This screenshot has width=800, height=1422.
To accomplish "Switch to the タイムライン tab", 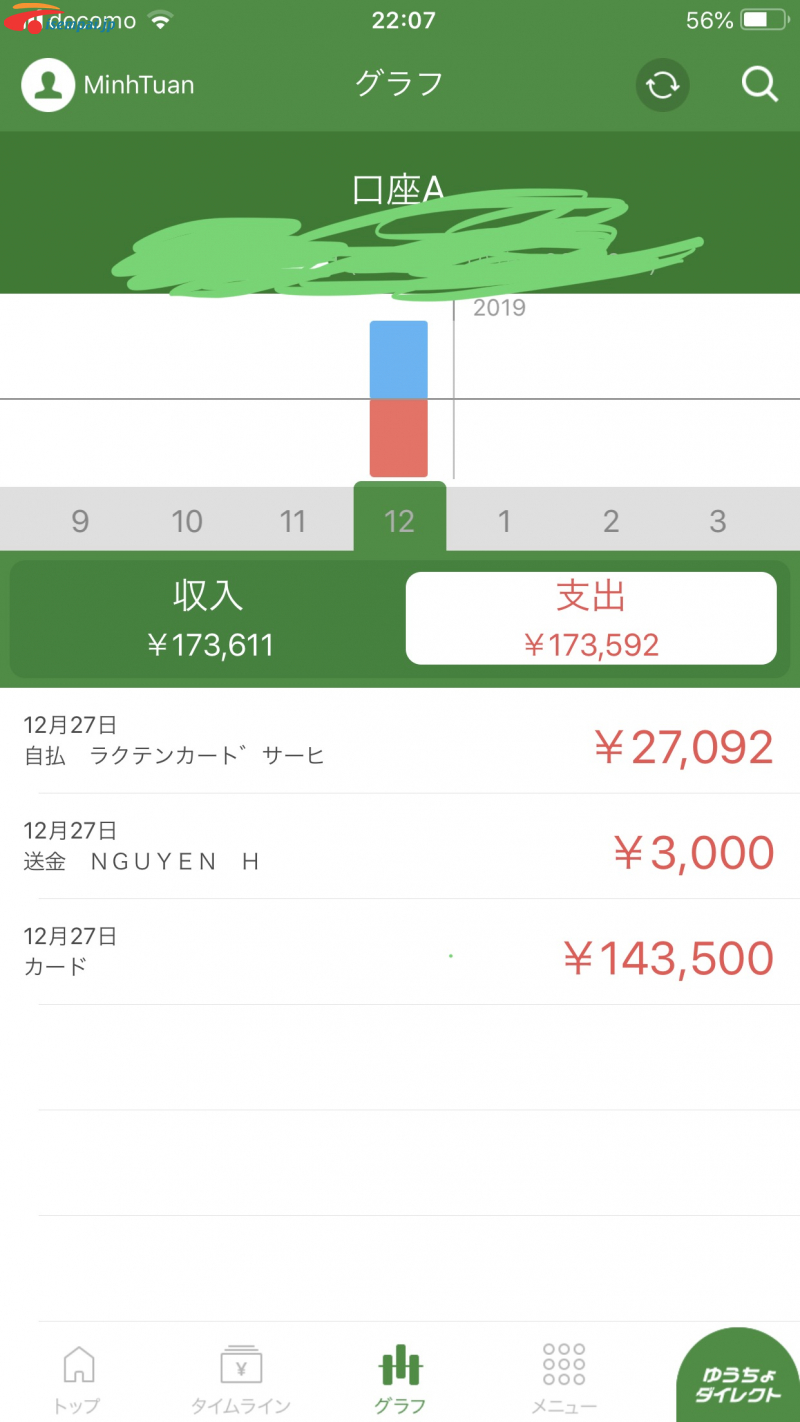I will (x=241, y=1378).
